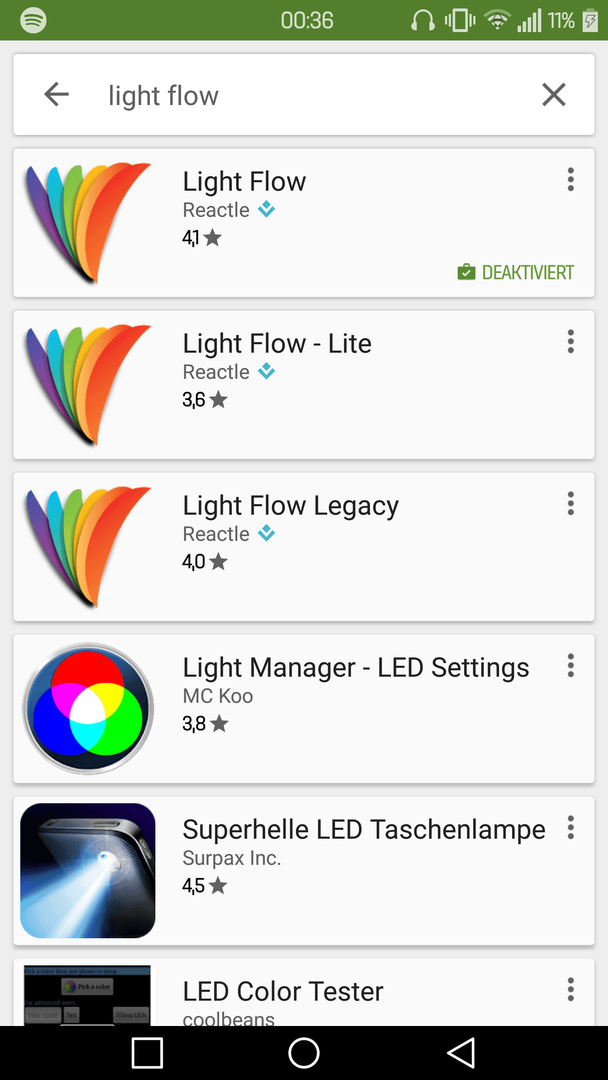Open the Light Flow Legacy result
Image resolution: width=608 pixels, height=1080 pixels.
(304, 547)
